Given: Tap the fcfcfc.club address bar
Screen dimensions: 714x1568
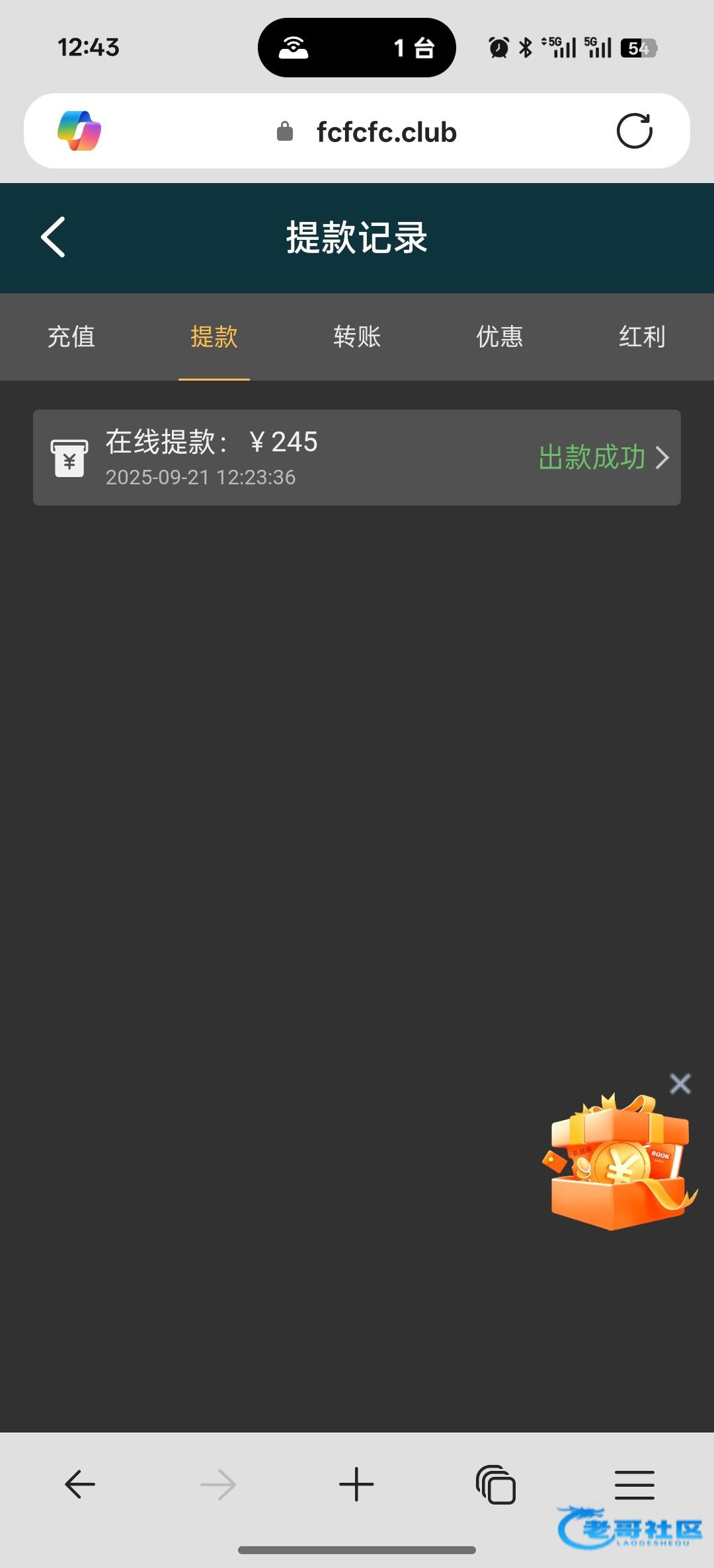Looking at the screenshot, I should [387, 132].
